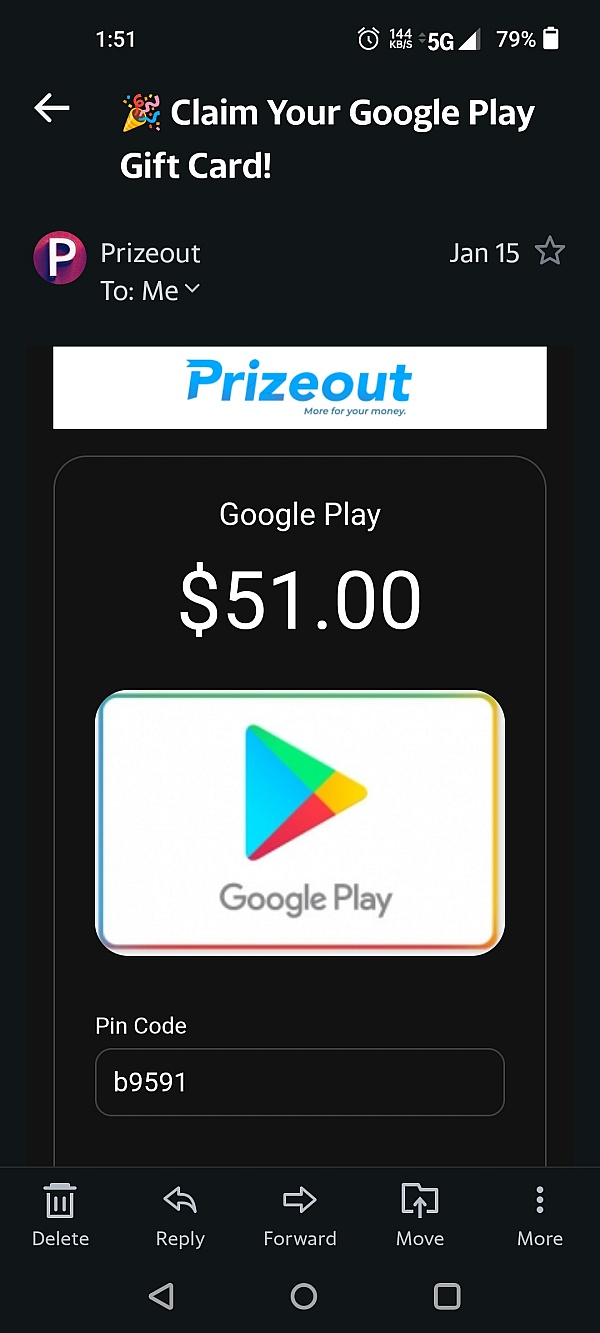Open the recent apps view
Image resolution: width=600 pixels, height=1333 pixels.
447,1297
